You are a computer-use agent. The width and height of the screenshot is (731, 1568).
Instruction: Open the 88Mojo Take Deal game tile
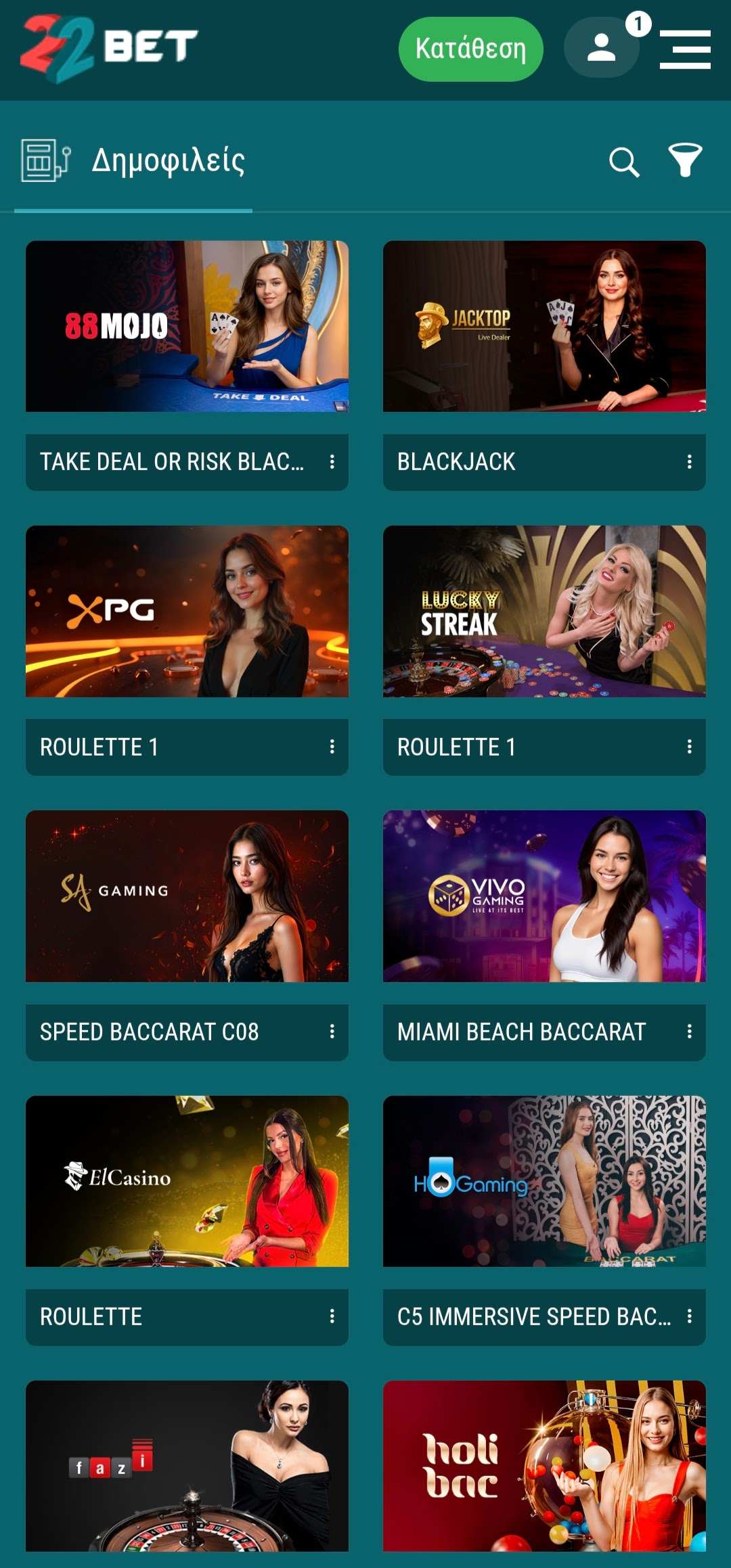tap(187, 326)
